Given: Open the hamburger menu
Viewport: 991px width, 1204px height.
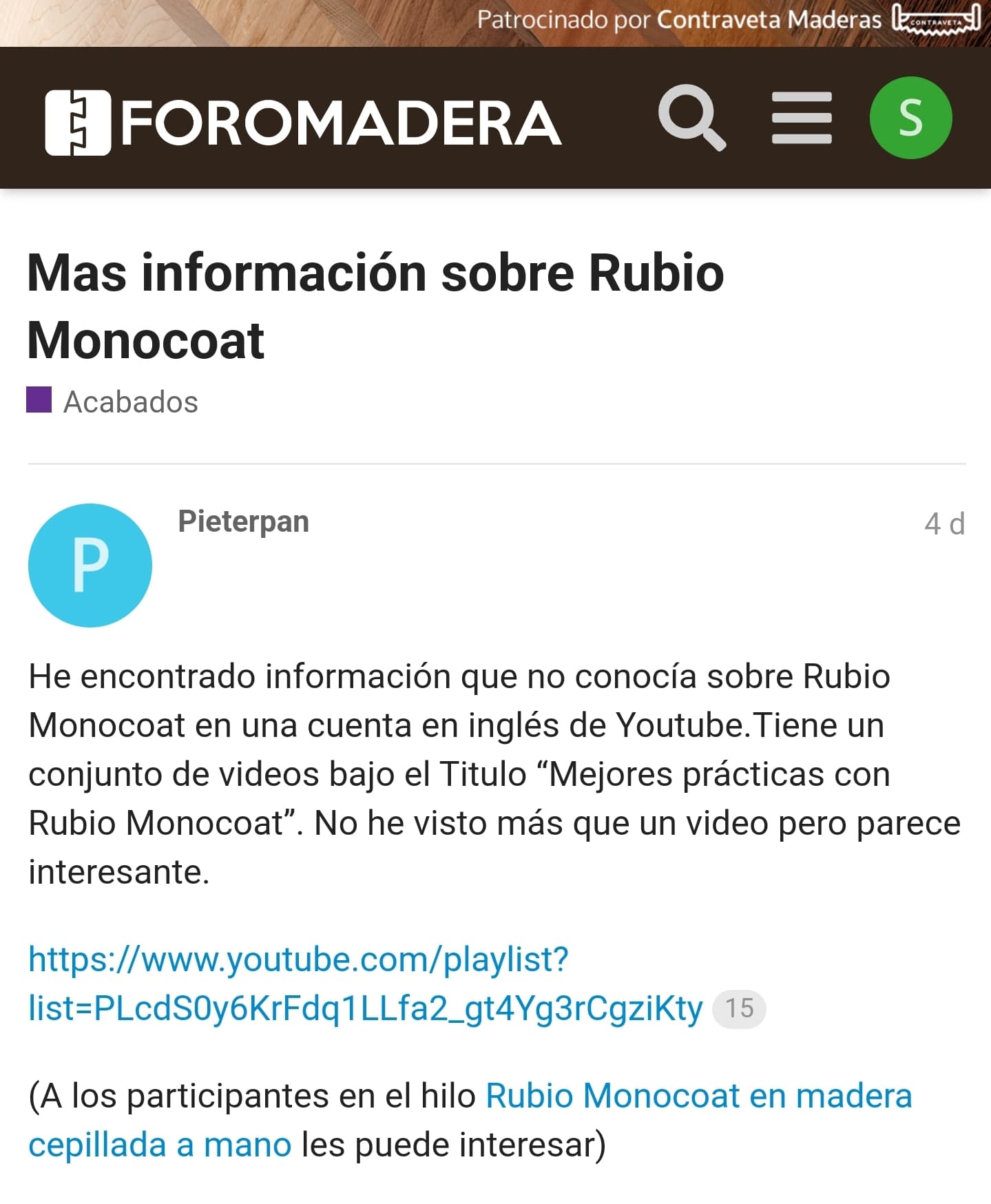Looking at the screenshot, I should (x=801, y=118).
